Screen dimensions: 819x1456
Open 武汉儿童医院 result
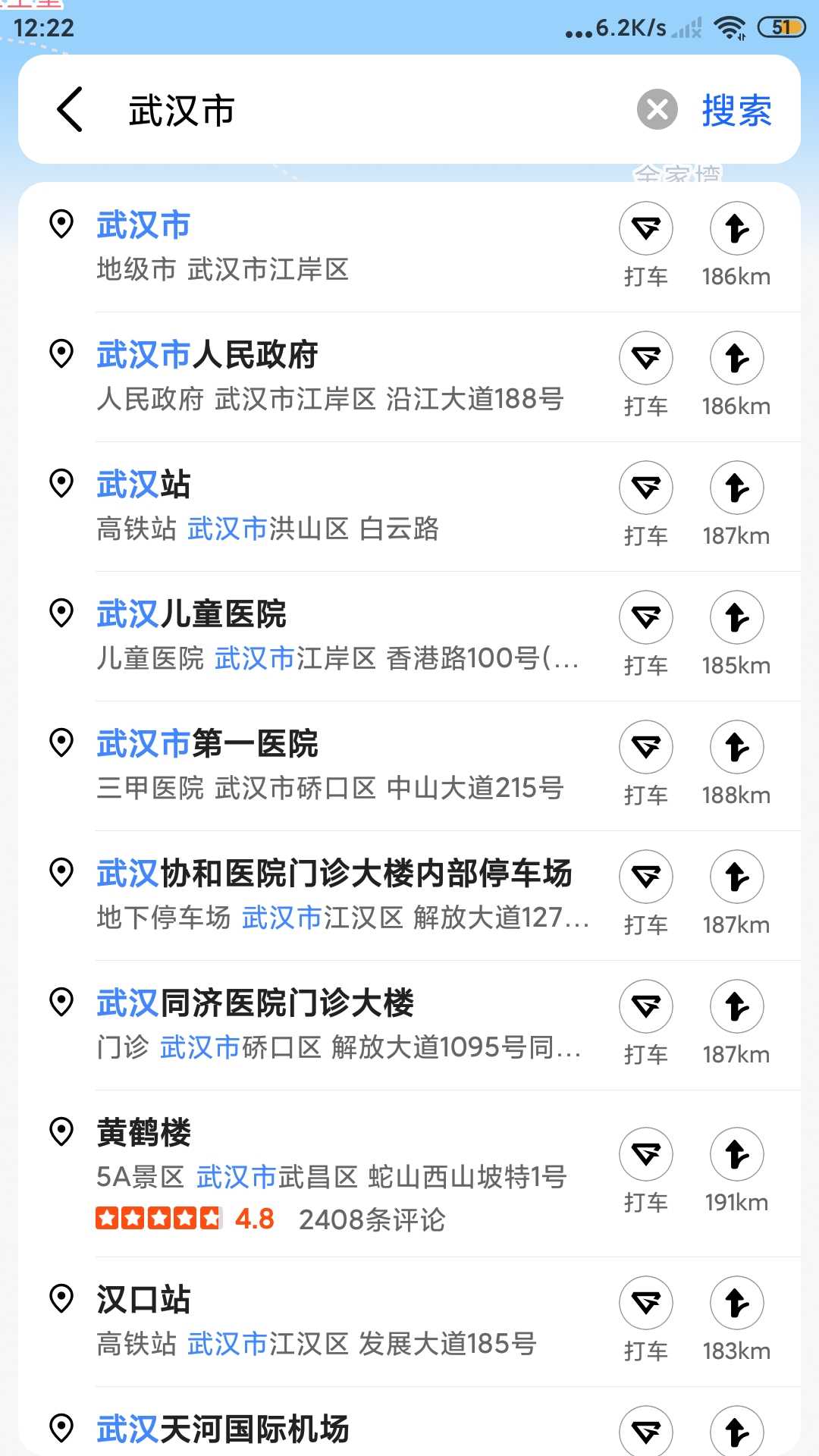(318, 636)
